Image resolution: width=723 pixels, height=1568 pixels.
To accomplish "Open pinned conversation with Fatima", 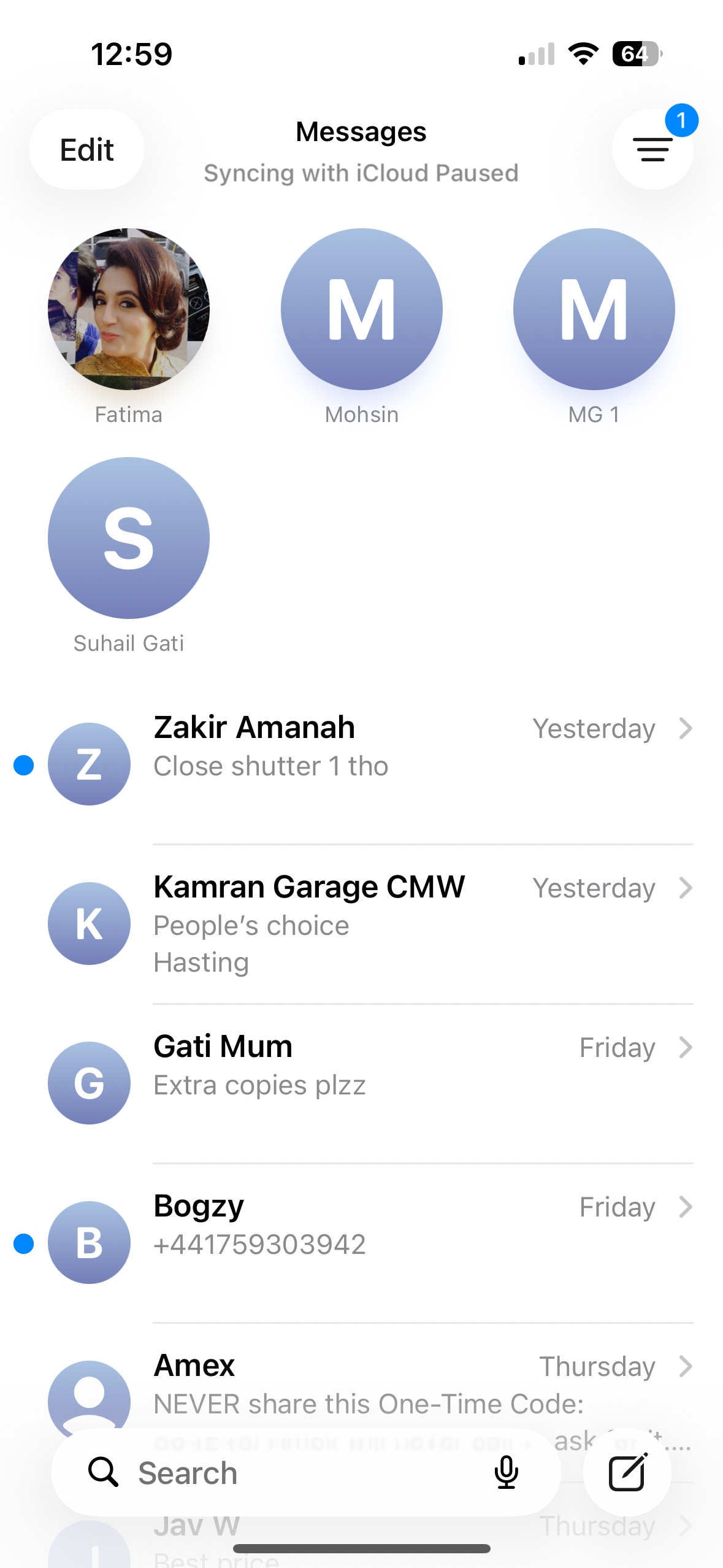I will click(129, 309).
